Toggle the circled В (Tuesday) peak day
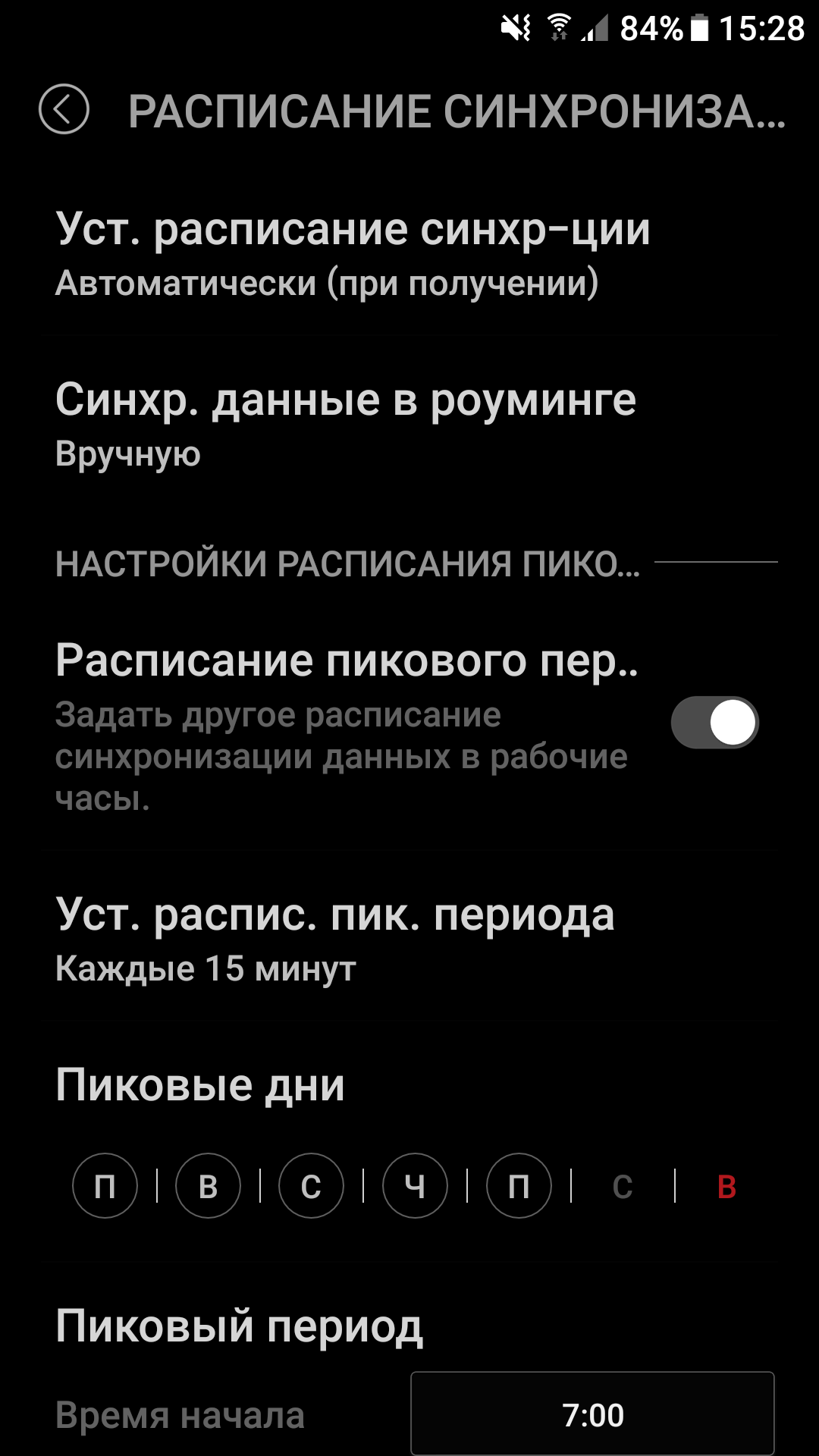 pos(208,1185)
